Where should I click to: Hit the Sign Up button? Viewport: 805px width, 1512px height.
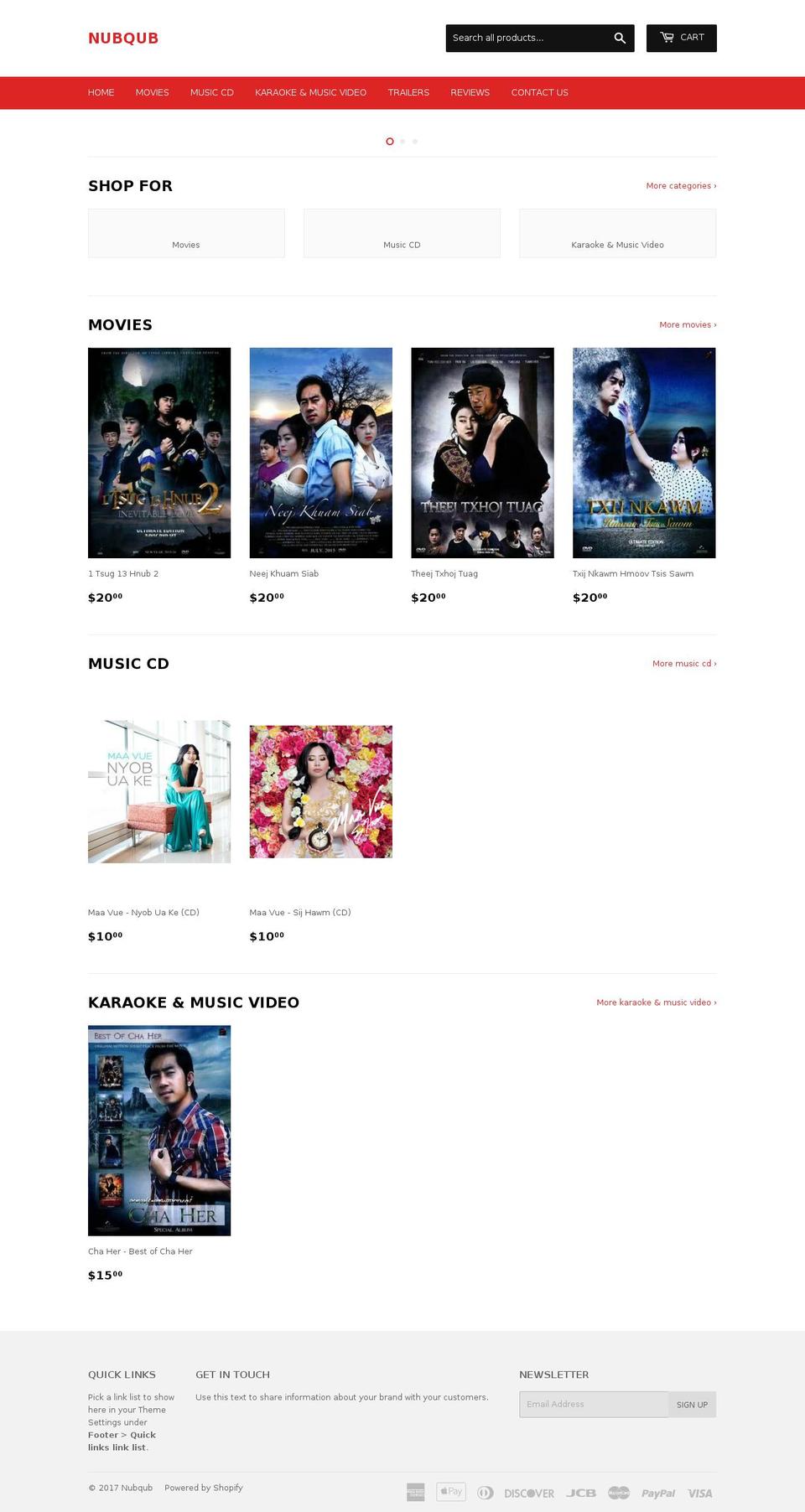coord(692,1404)
